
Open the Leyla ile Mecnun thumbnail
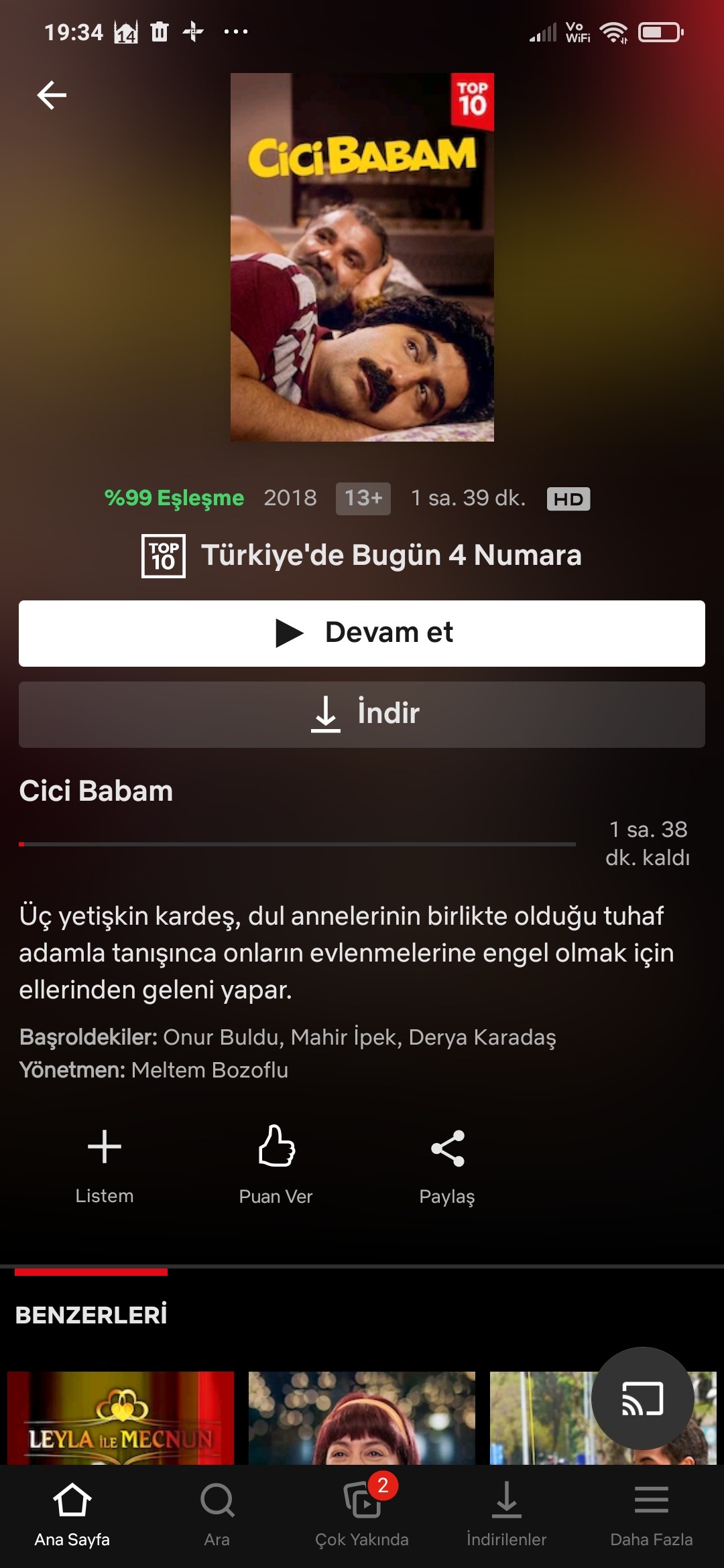click(121, 1417)
